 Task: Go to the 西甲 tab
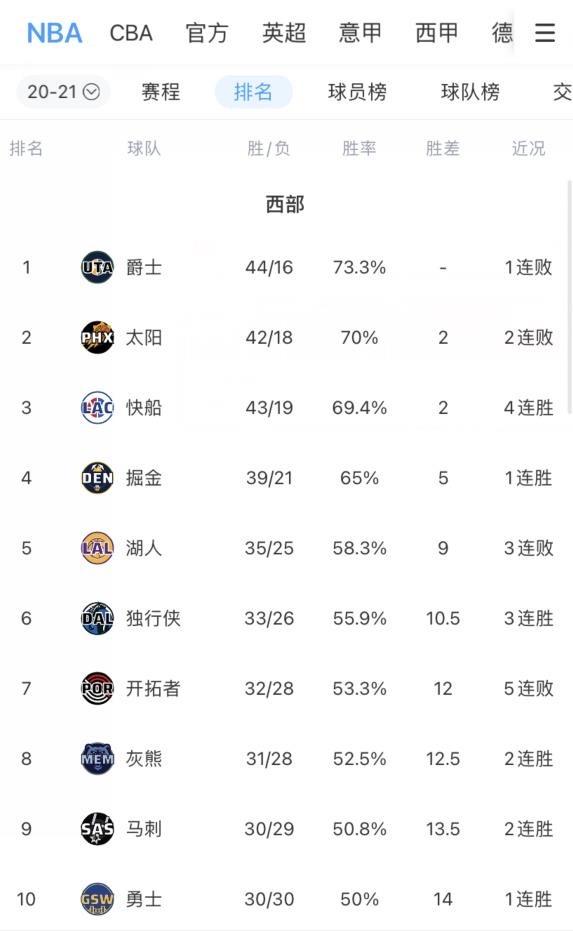point(437,33)
